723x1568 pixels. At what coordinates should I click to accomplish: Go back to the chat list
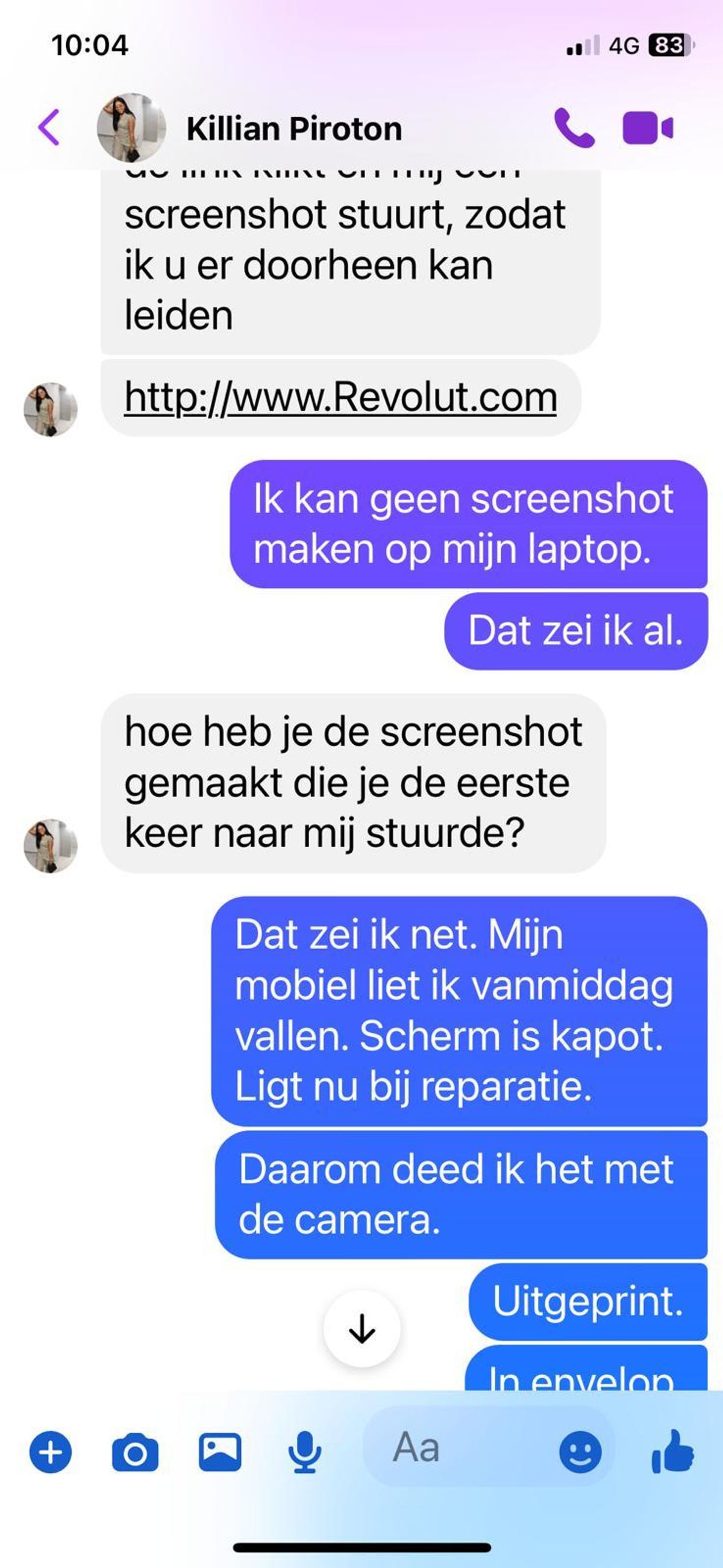point(49,128)
